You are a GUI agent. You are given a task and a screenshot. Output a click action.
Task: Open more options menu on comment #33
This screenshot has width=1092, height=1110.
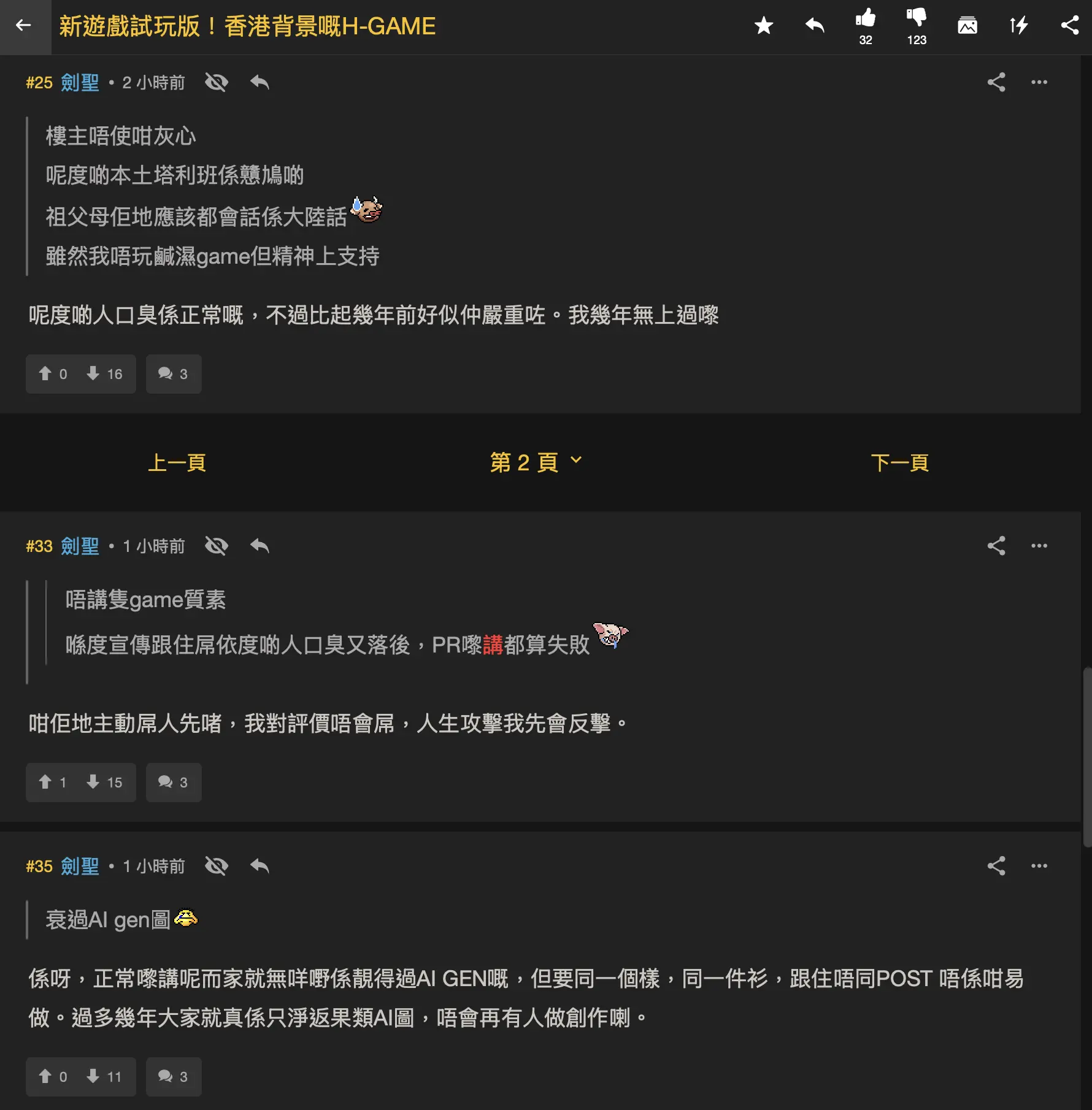[x=1039, y=546]
